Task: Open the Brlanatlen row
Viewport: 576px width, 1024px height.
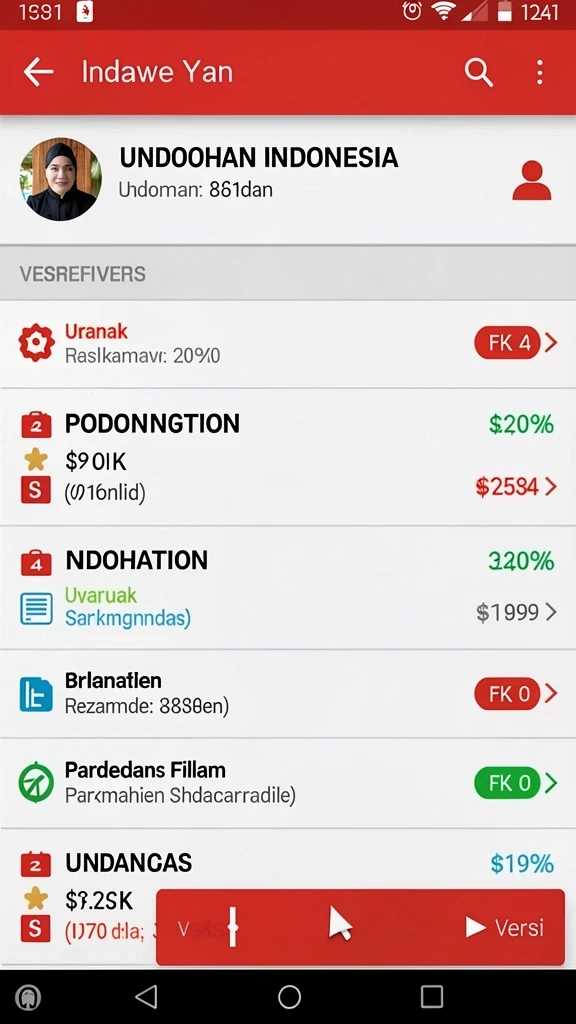Action: 288,694
